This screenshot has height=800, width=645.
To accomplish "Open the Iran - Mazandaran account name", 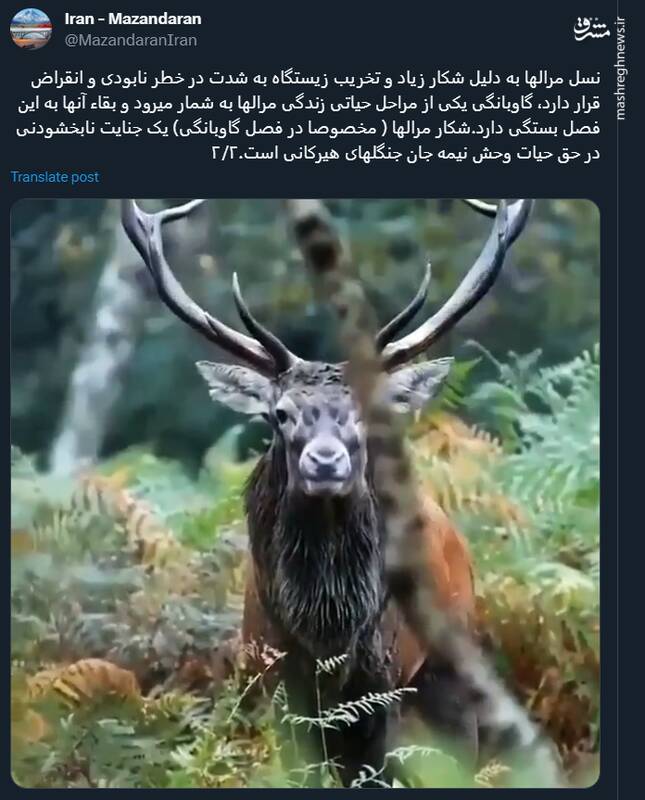I will (133, 19).
